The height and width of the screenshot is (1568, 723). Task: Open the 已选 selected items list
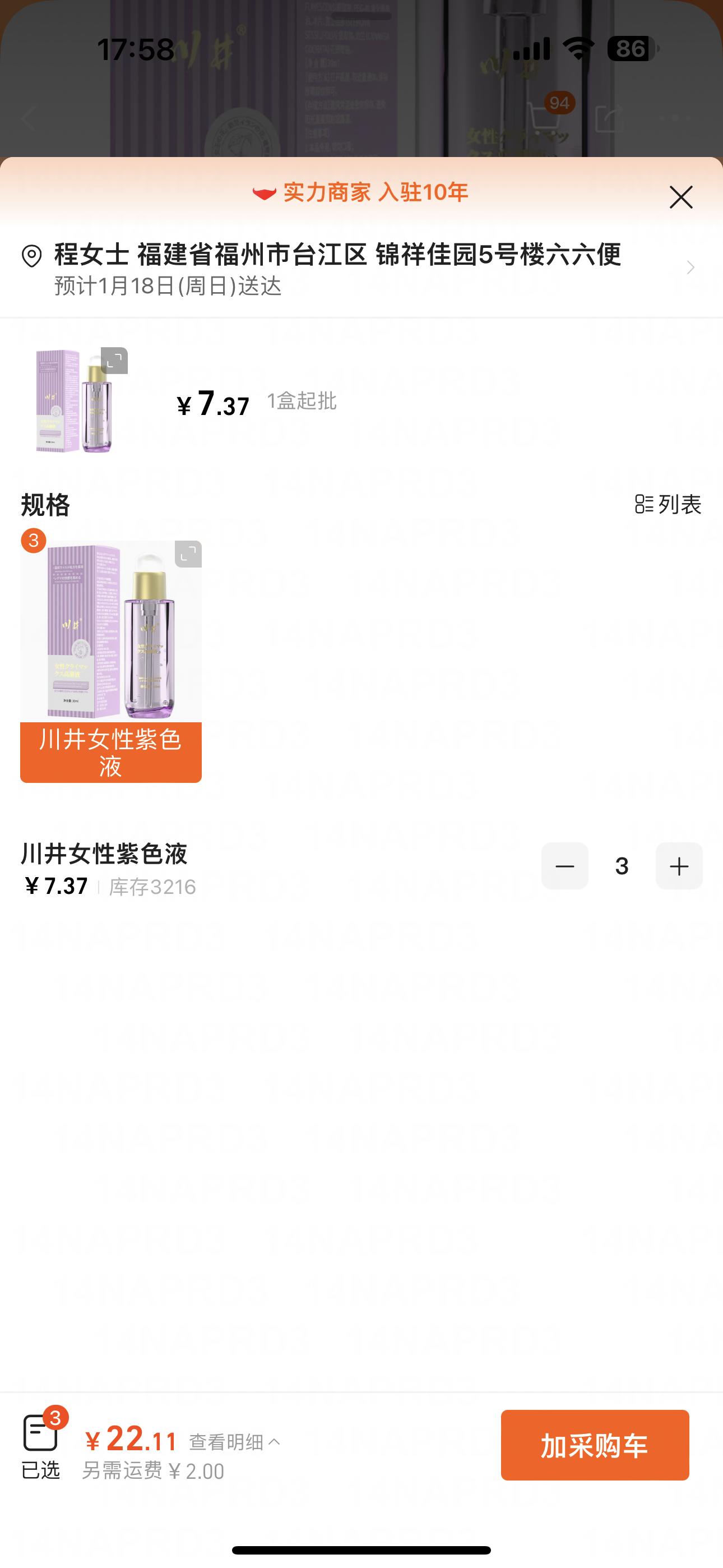pyautogui.click(x=41, y=1445)
